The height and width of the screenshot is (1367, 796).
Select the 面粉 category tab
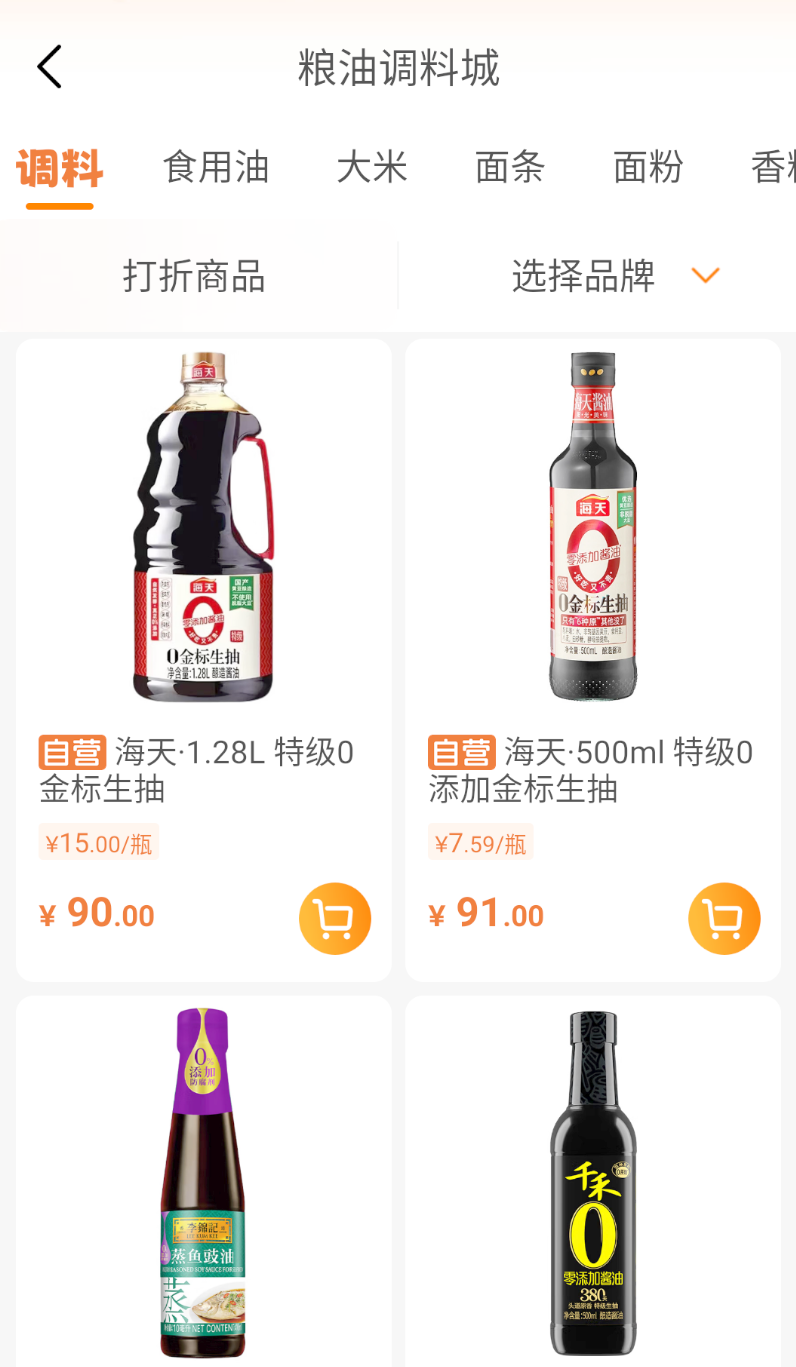click(x=647, y=168)
